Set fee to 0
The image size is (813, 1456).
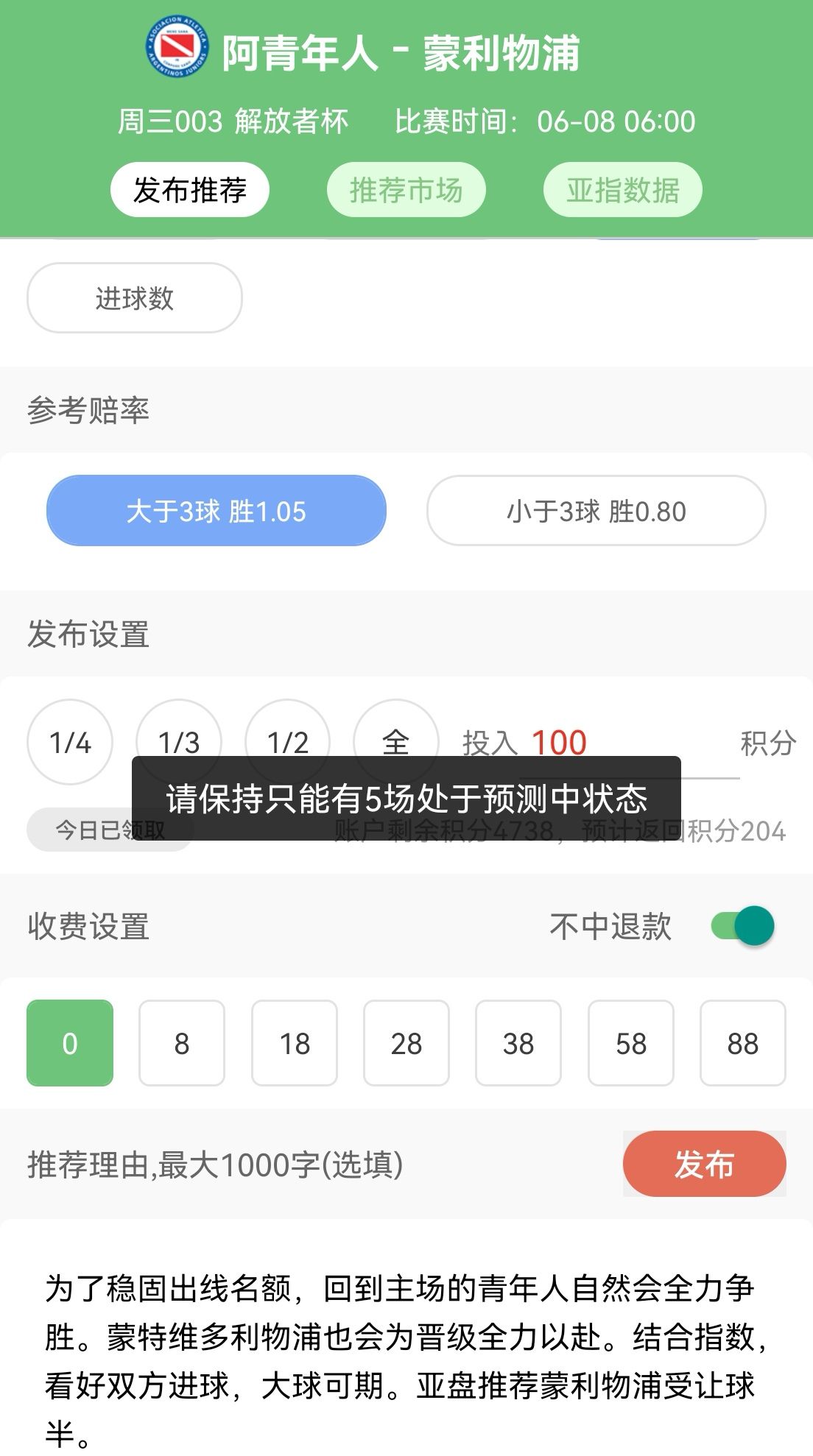pyautogui.click(x=70, y=1043)
